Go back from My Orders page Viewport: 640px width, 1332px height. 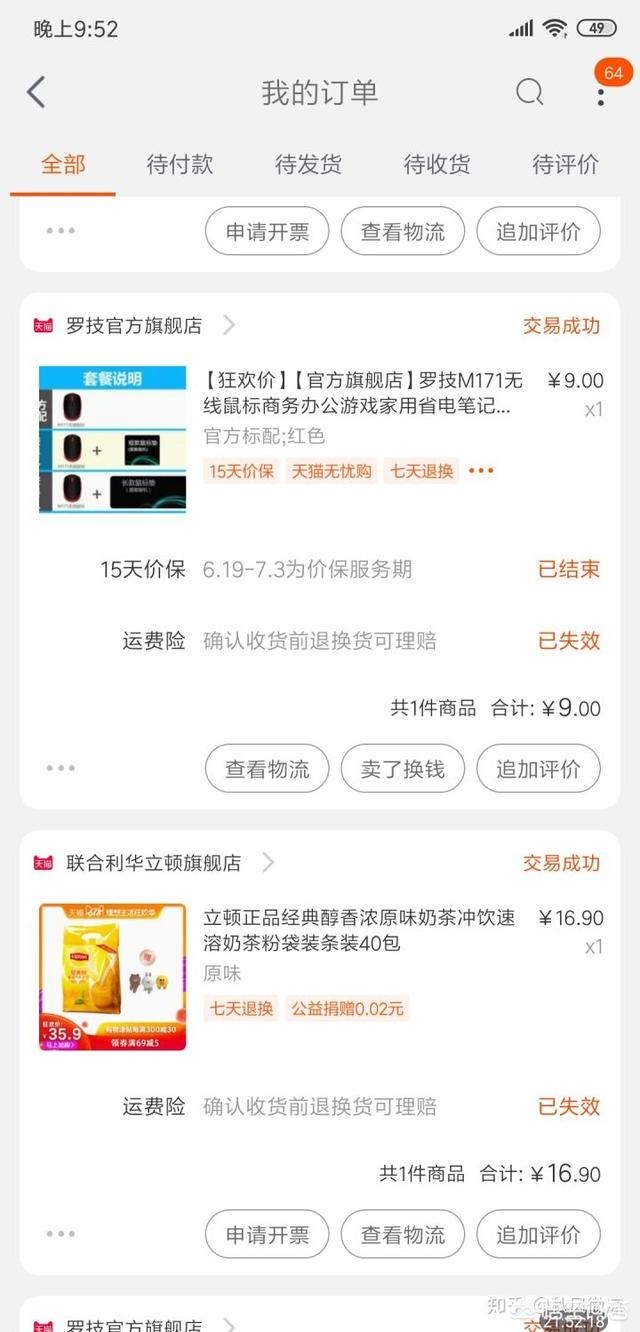pyautogui.click(x=36, y=92)
